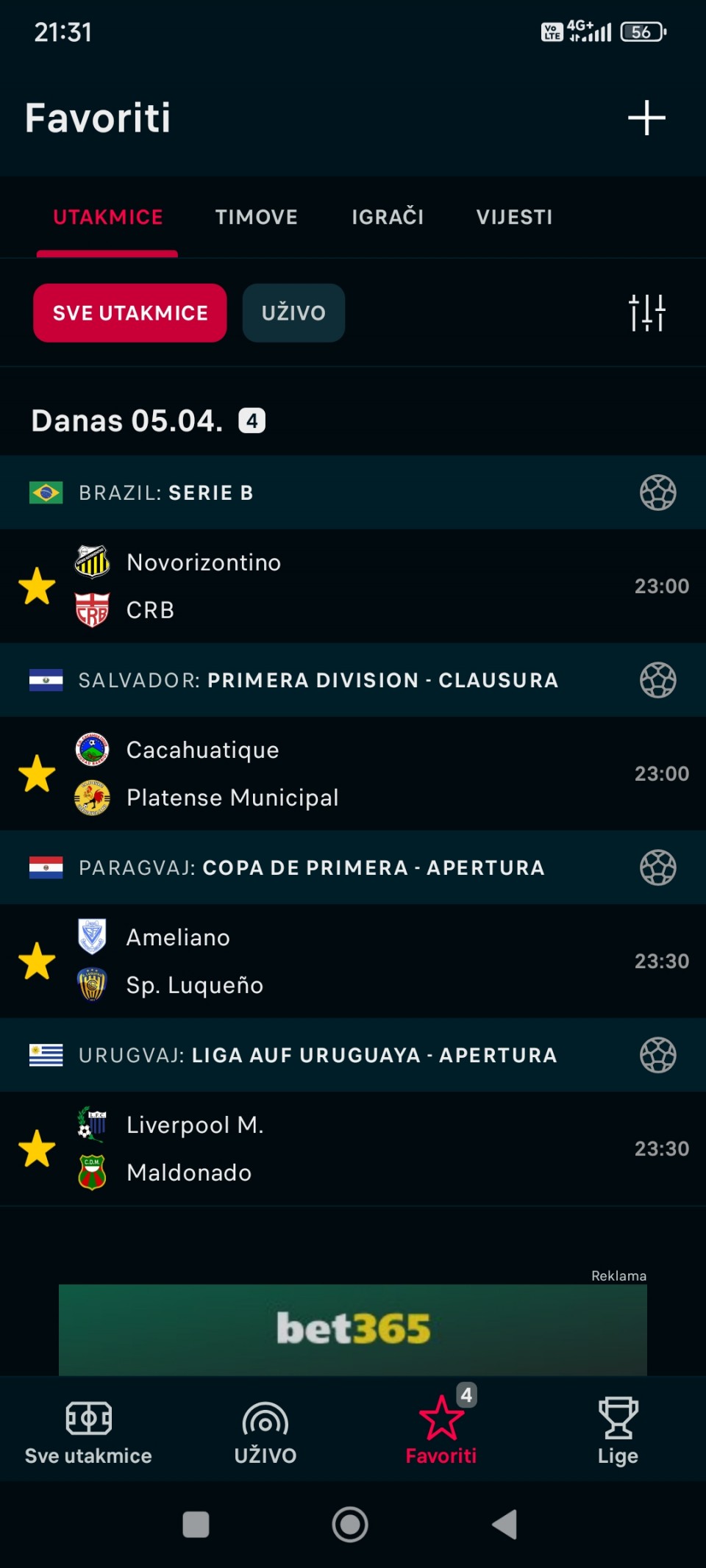This screenshot has height=1568, width=706.
Task: Open Liverpool M. vs Maldonado match
Action: pos(368,1148)
